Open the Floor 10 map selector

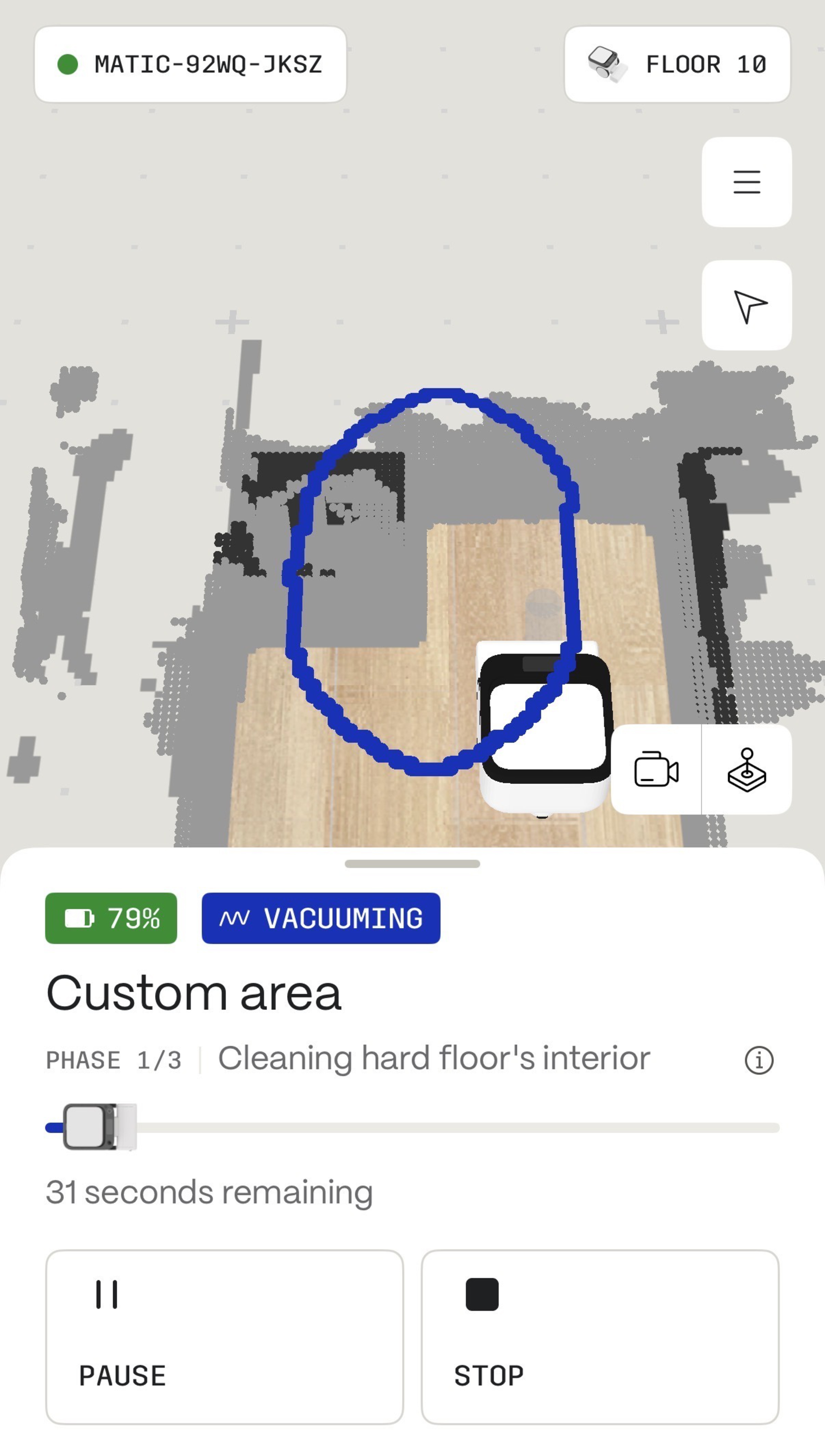coord(677,64)
